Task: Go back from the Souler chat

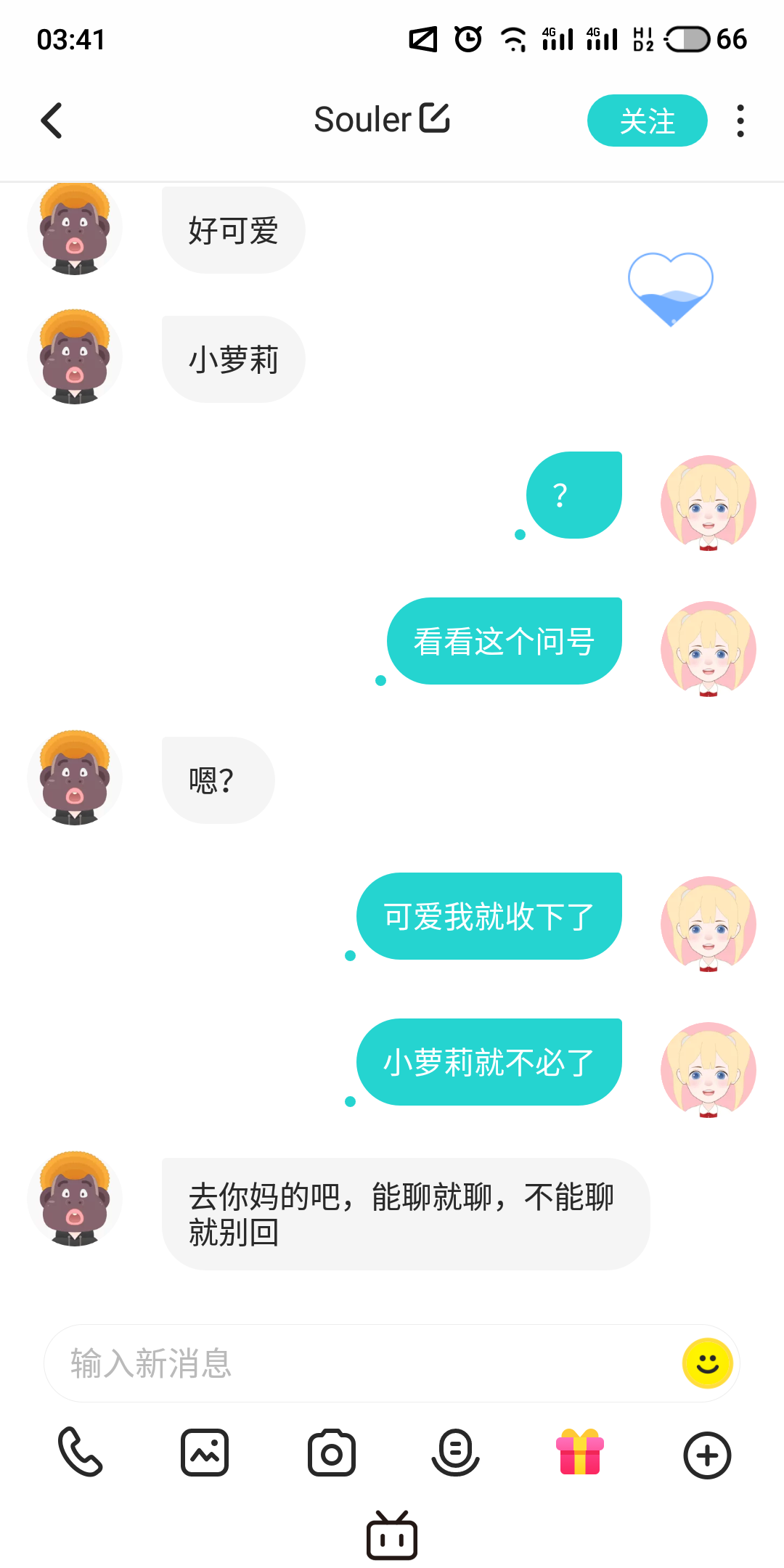Action: [52, 121]
